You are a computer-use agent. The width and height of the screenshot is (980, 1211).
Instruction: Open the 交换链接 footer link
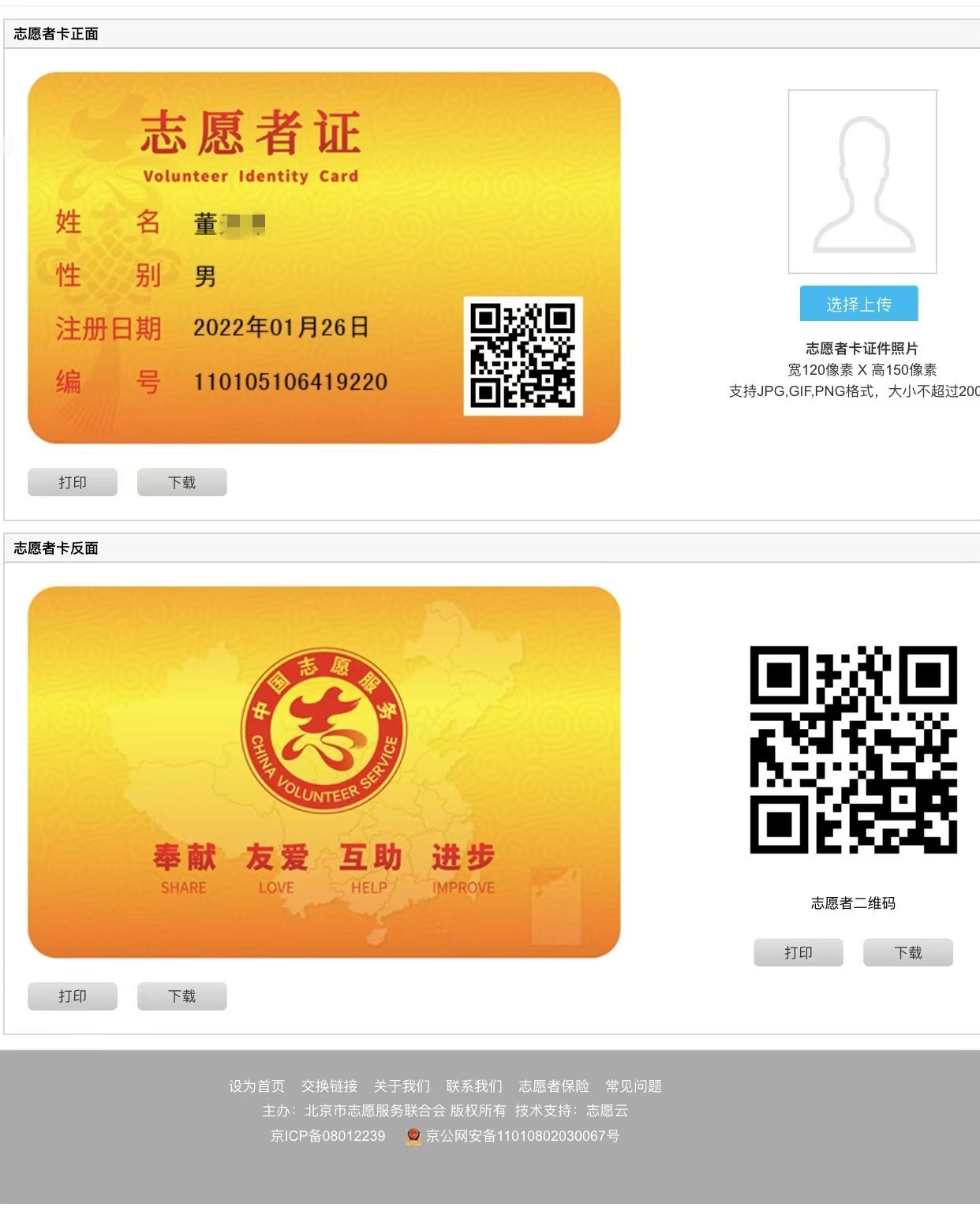(329, 1086)
